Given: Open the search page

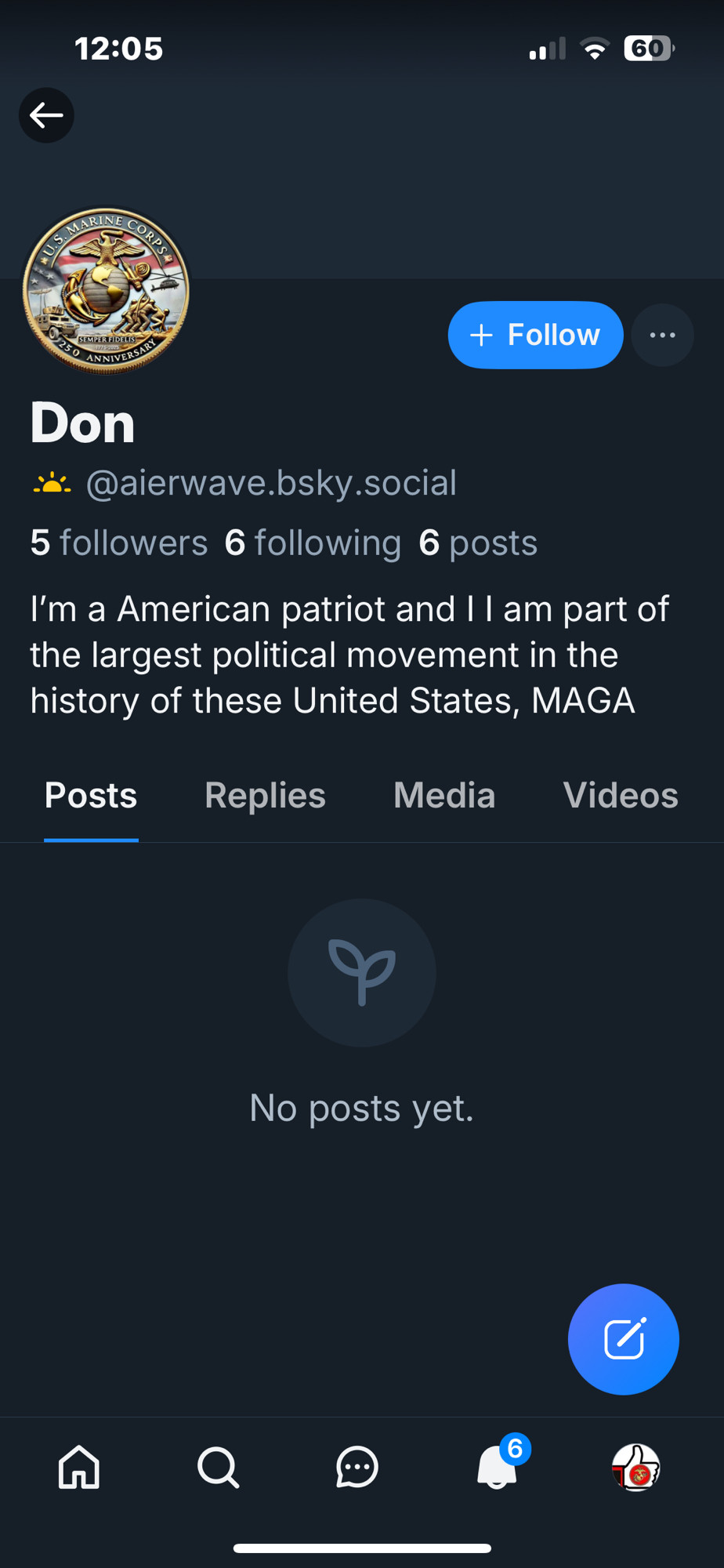Looking at the screenshot, I should pos(218,1467).
